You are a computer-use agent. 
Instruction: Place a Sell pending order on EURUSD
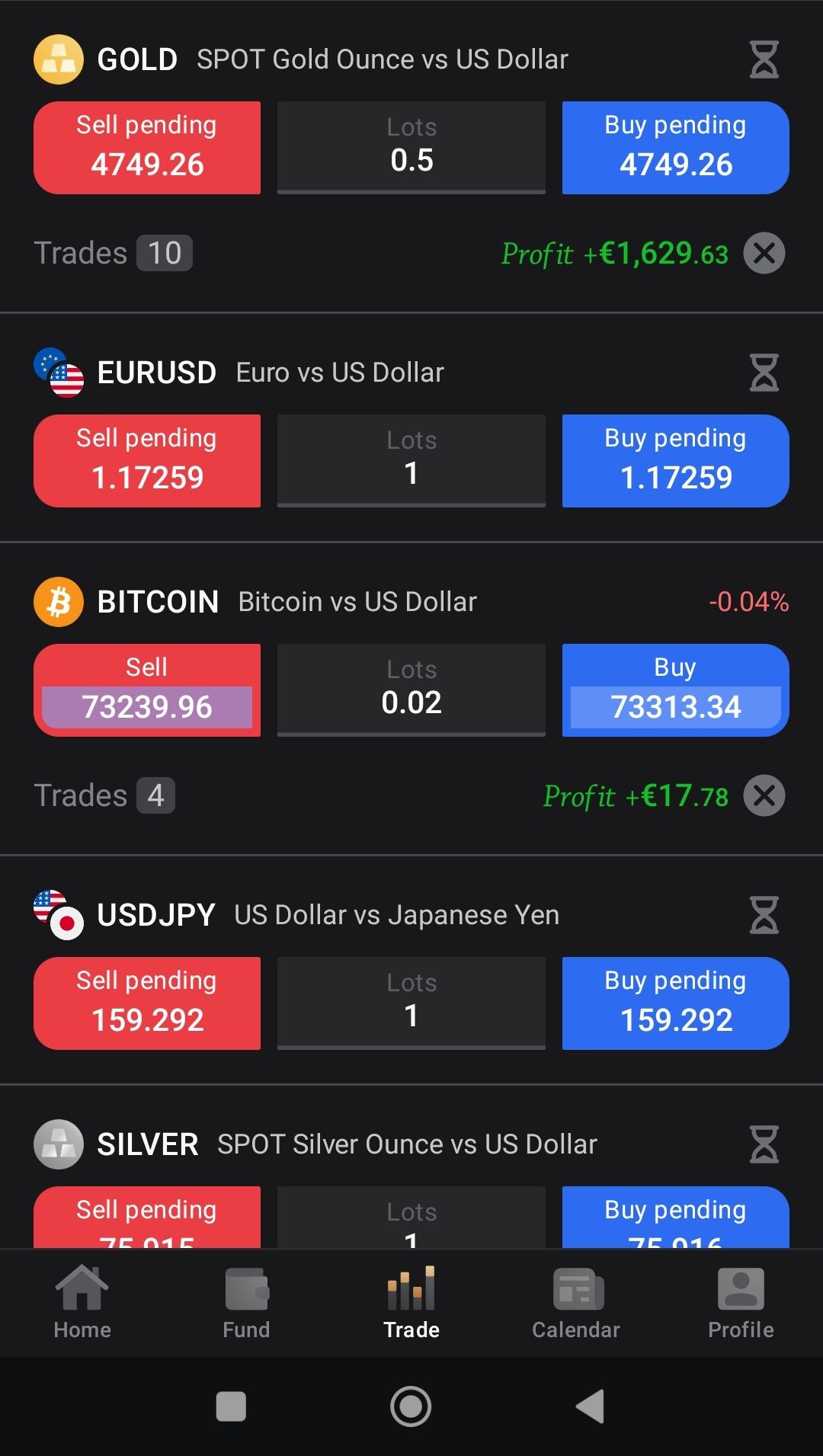coord(147,461)
